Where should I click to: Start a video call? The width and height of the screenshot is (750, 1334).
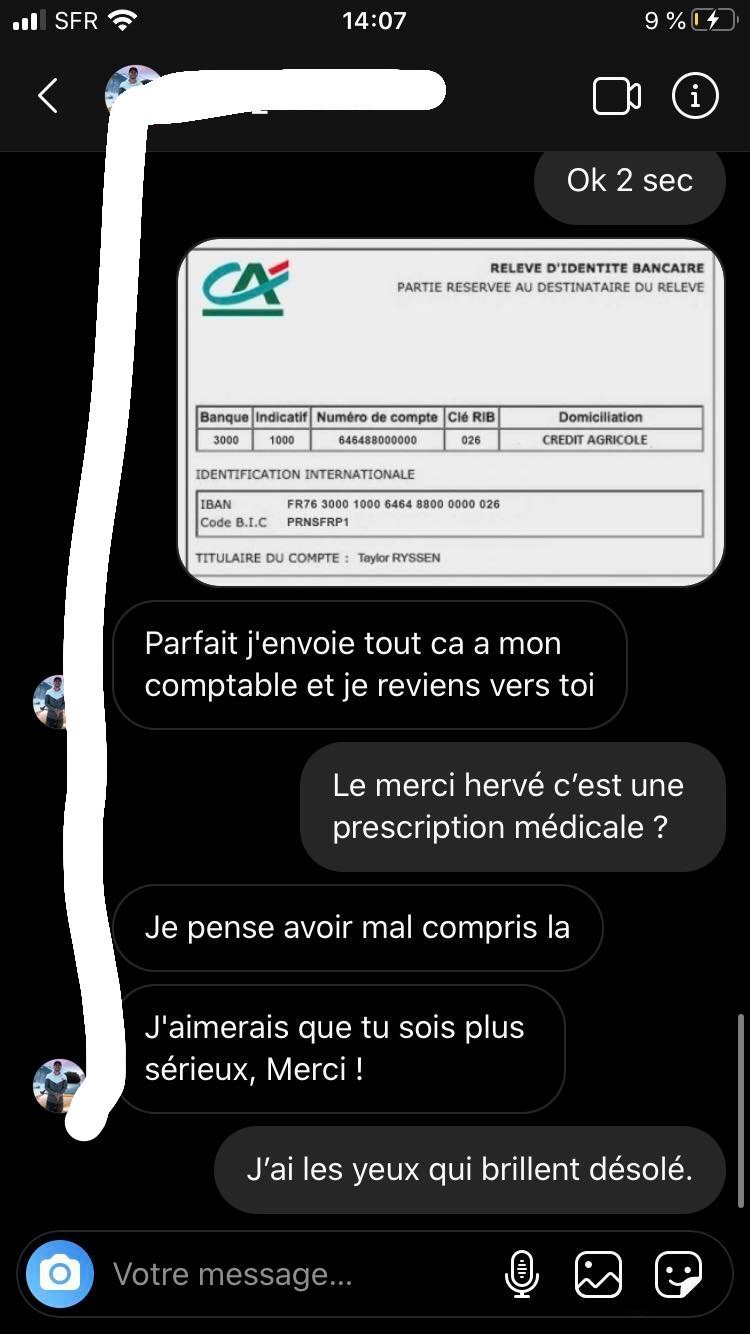pos(617,96)
